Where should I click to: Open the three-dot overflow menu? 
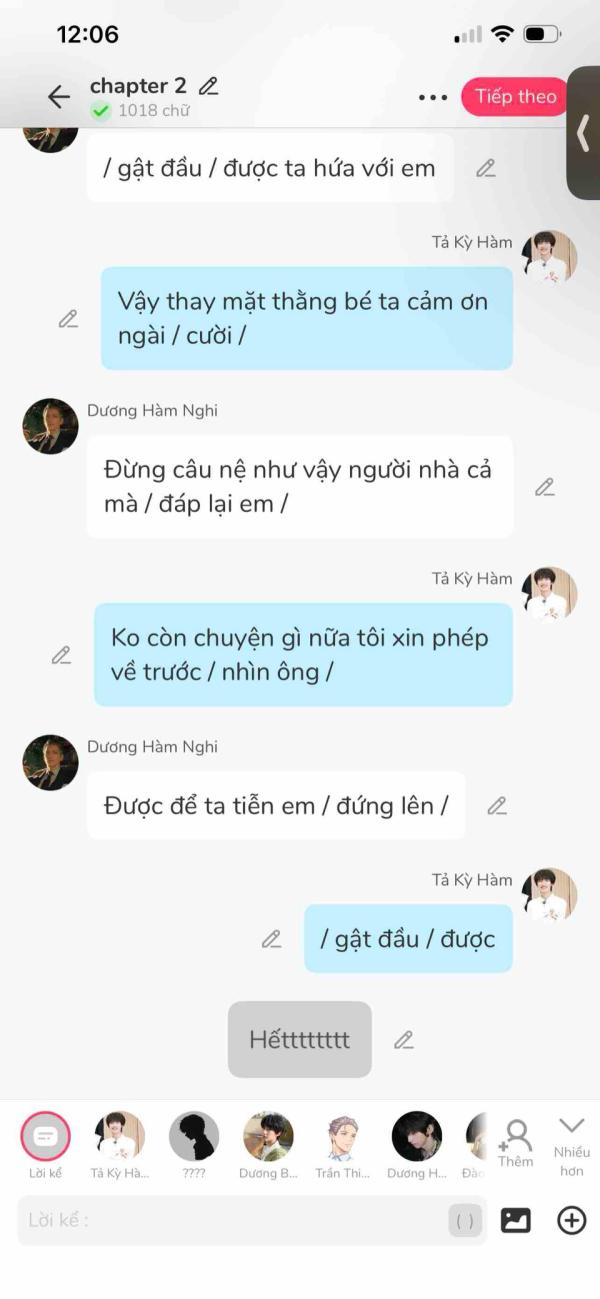[432, 97]
